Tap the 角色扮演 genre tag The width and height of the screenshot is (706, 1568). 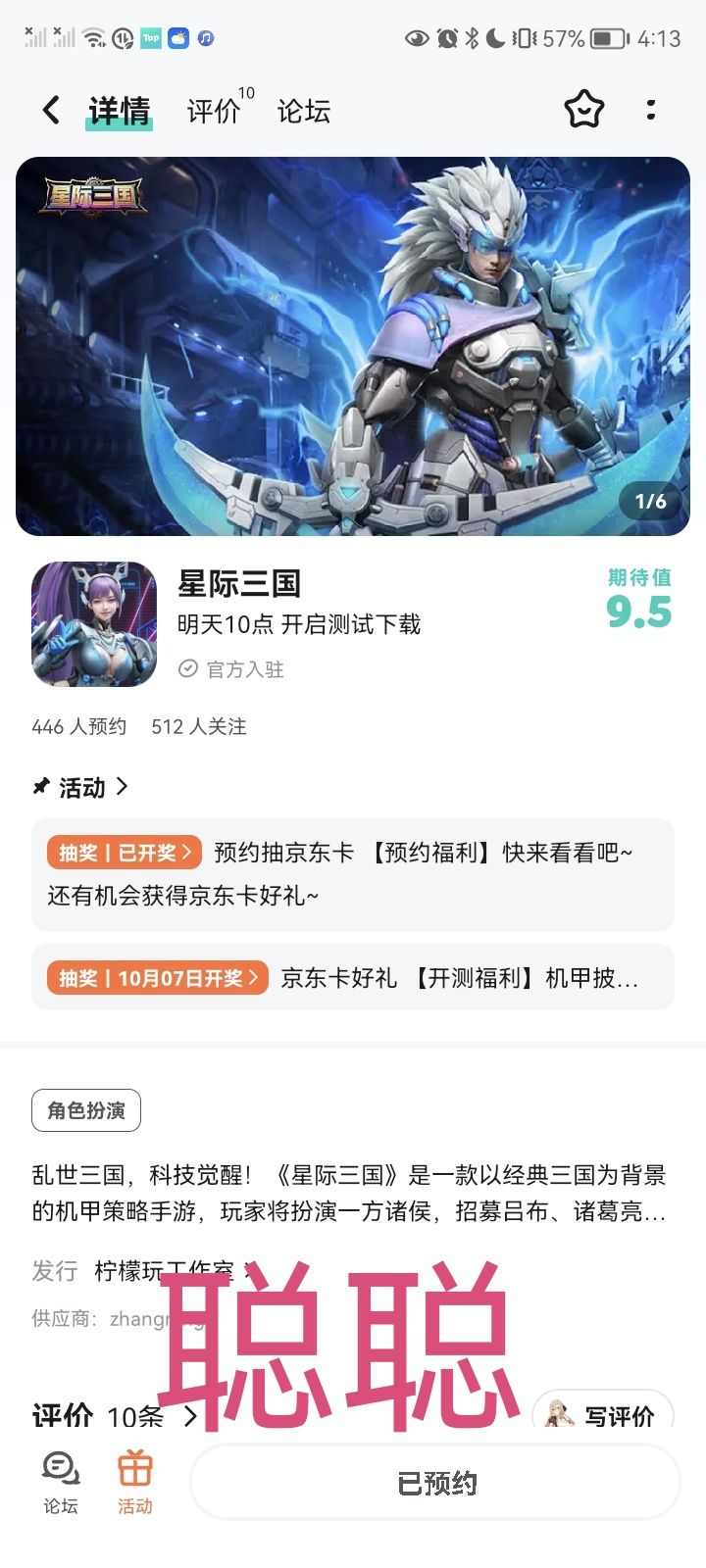85,1110
